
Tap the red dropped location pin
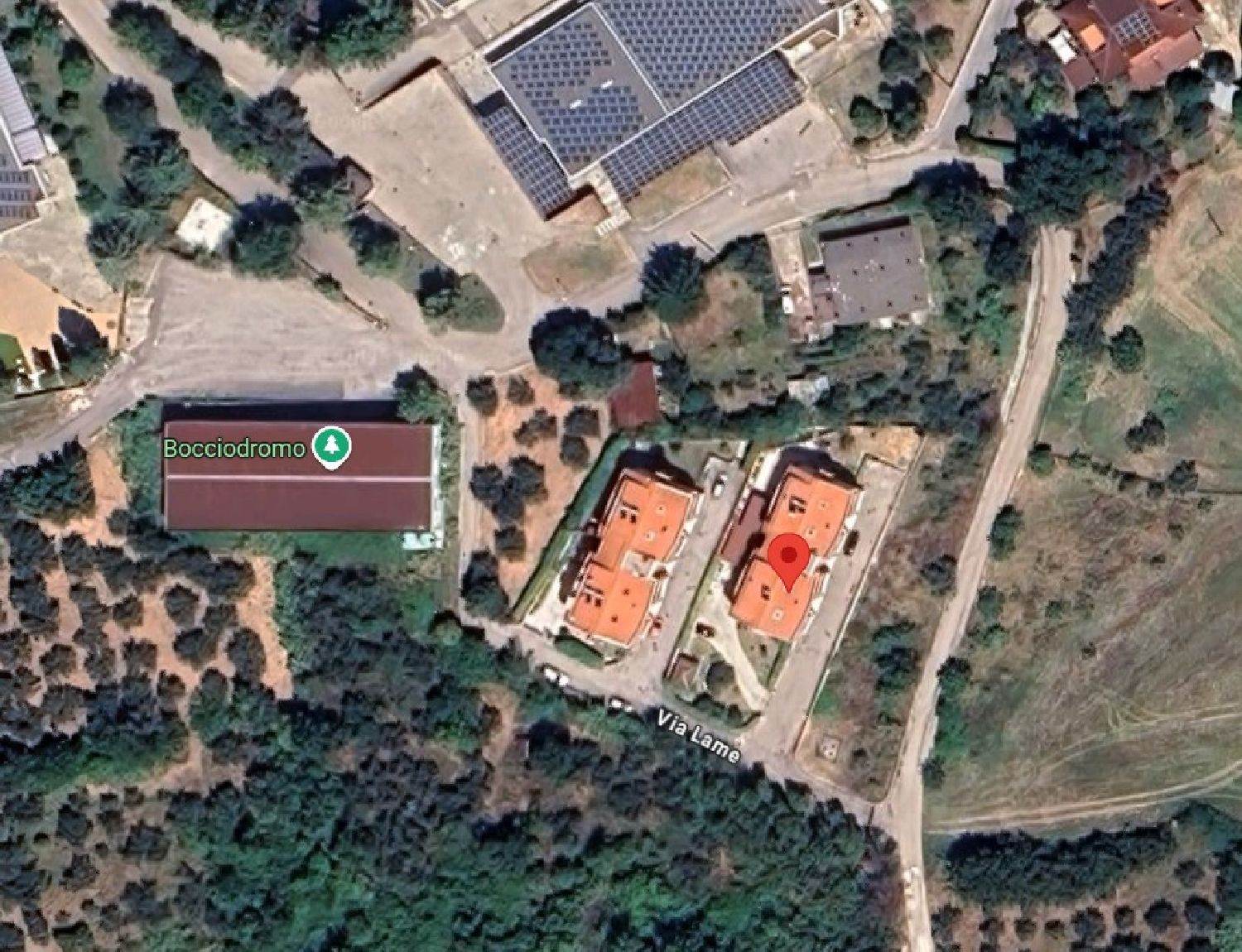787,558
